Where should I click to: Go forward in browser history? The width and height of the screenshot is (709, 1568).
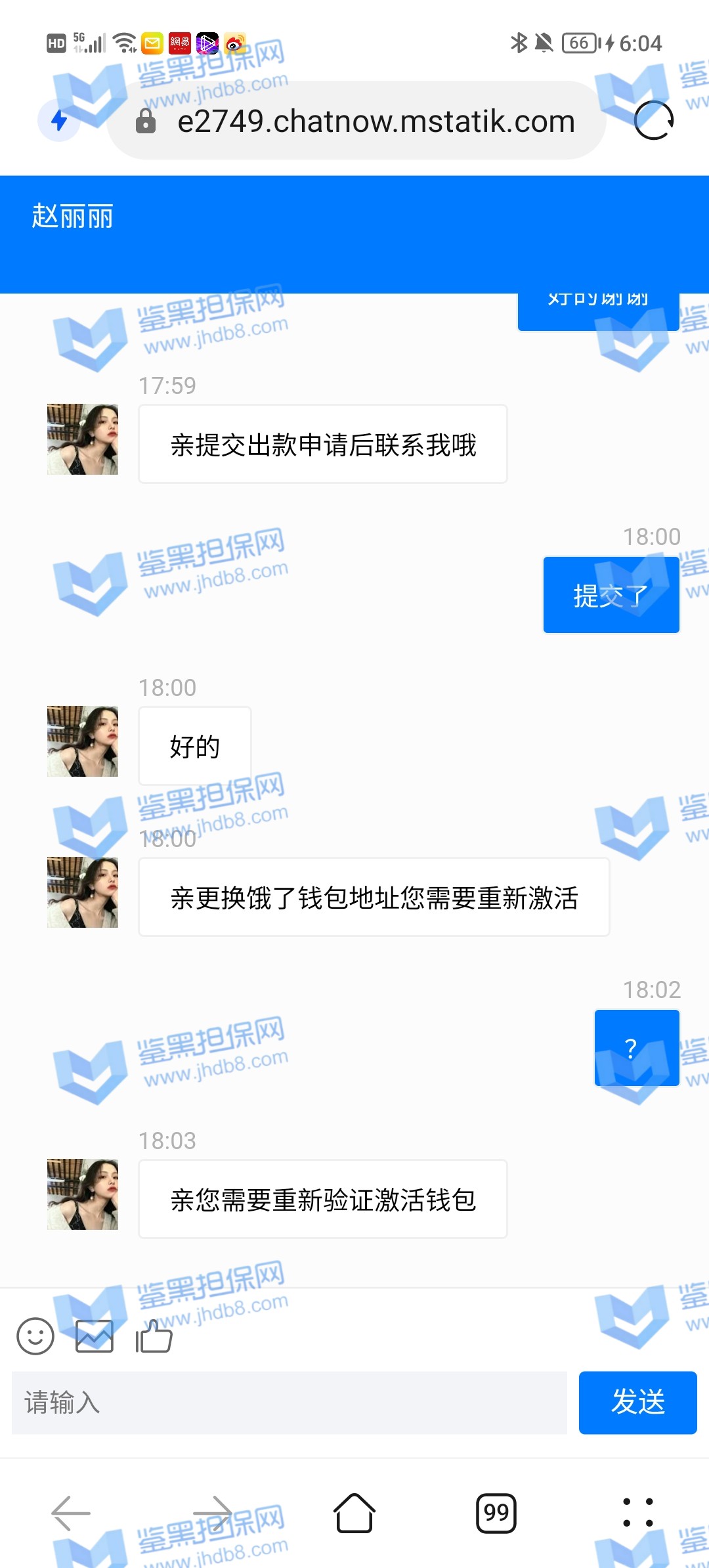click(x=213, y=1513)
